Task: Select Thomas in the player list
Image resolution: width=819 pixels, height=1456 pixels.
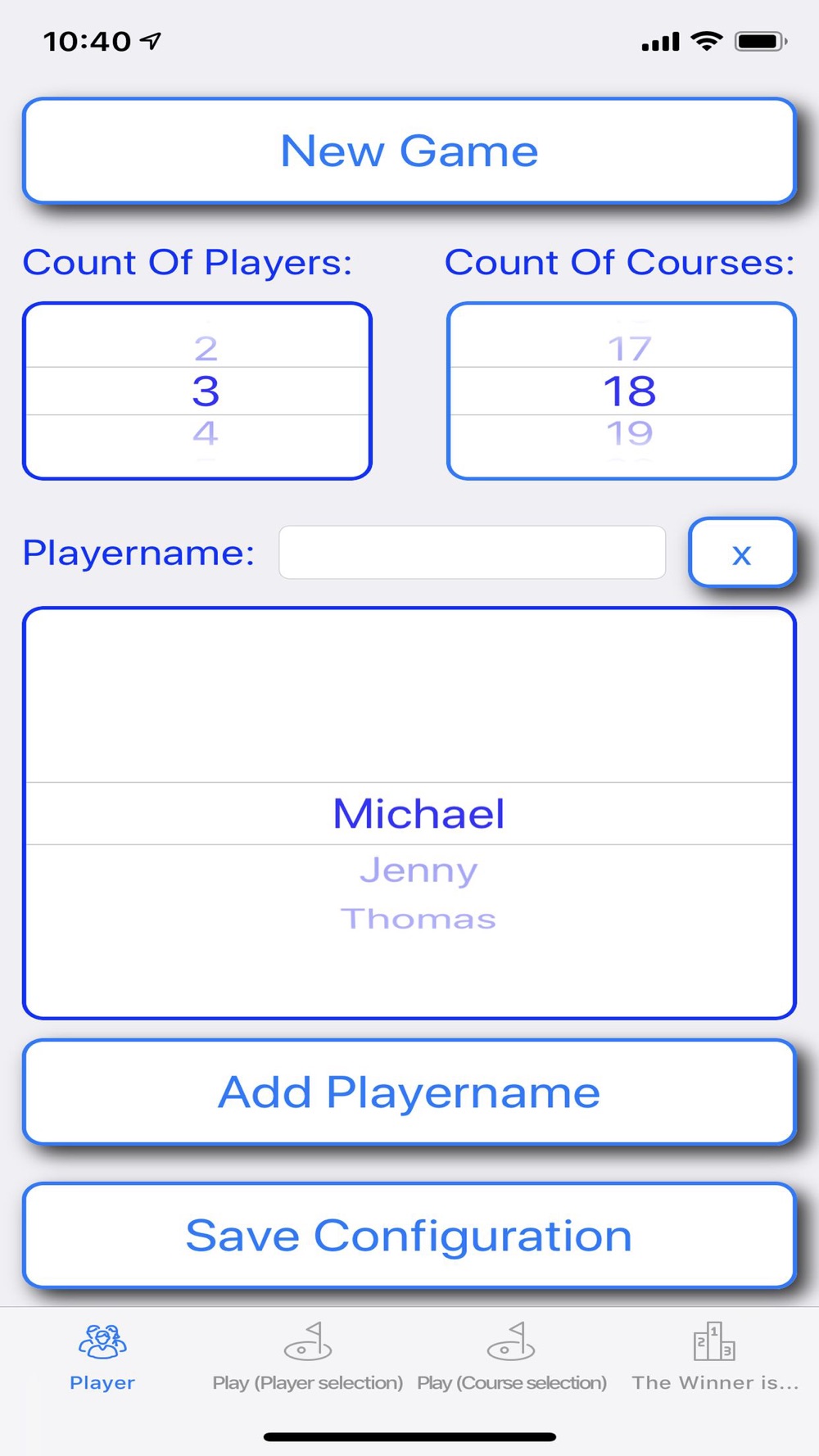Action: [419, 919]
